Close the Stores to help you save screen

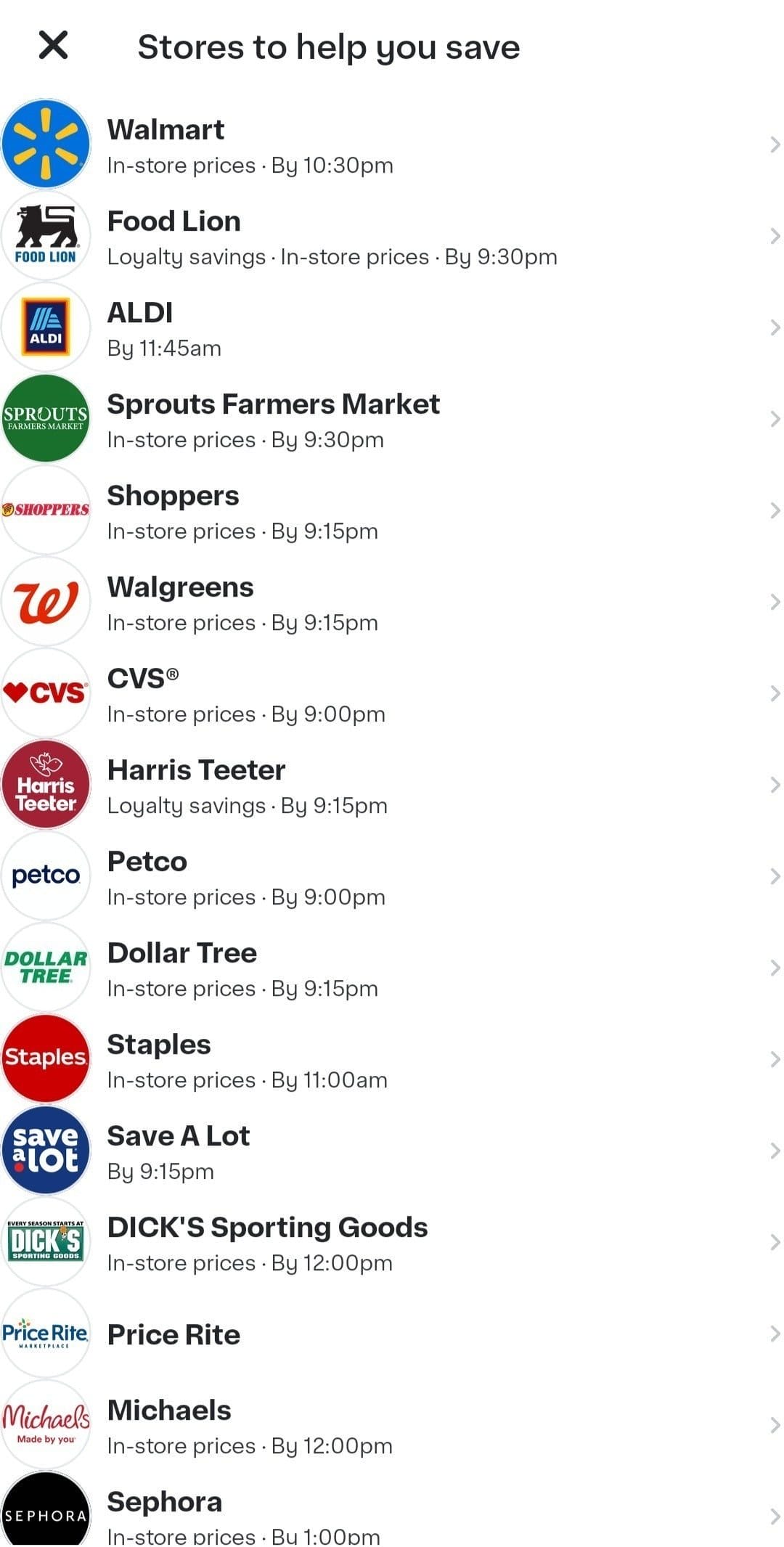point(53,45)
